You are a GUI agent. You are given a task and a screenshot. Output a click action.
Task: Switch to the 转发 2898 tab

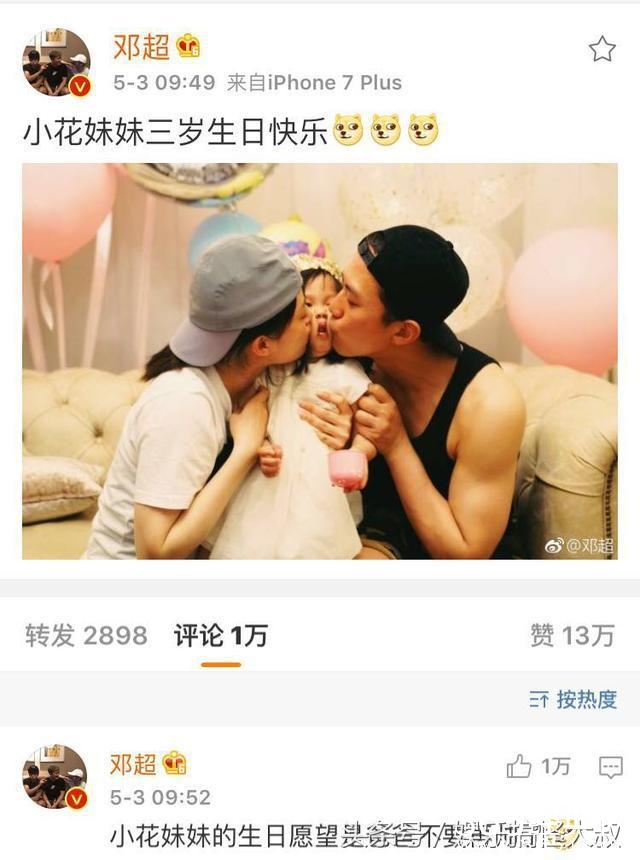[x=86, y=635]
